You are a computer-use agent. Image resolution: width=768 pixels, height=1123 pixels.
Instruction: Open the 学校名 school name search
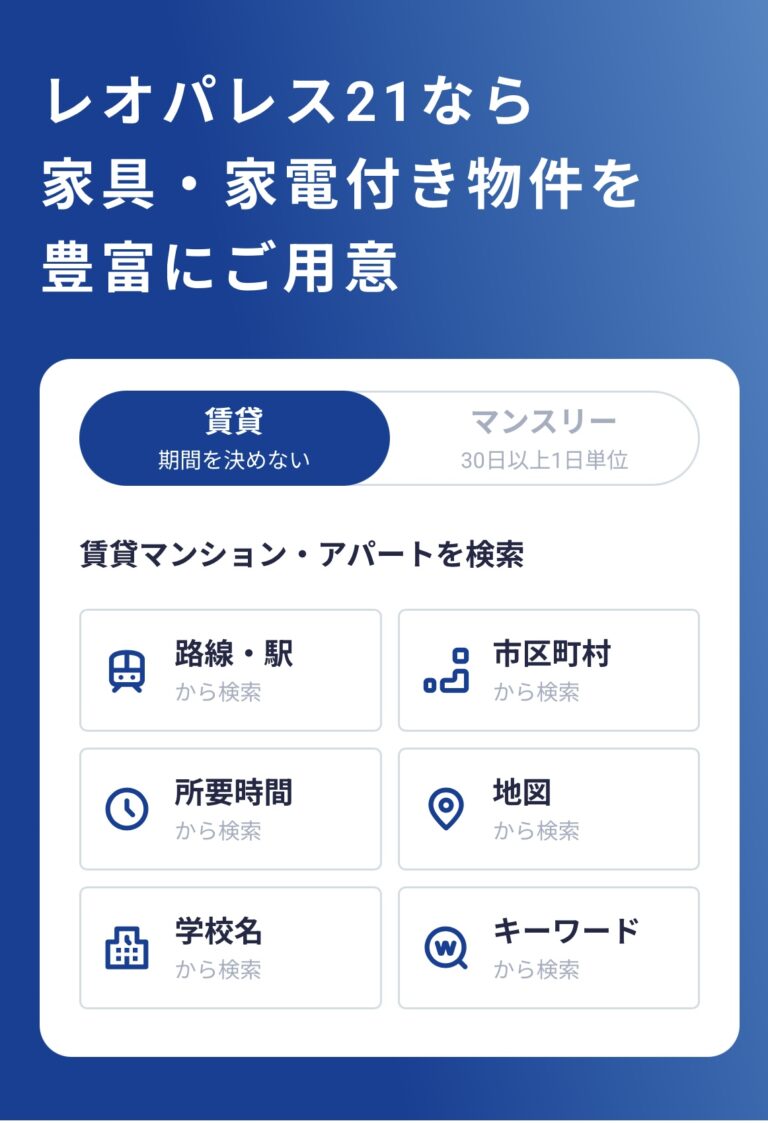tap(228, 945)
